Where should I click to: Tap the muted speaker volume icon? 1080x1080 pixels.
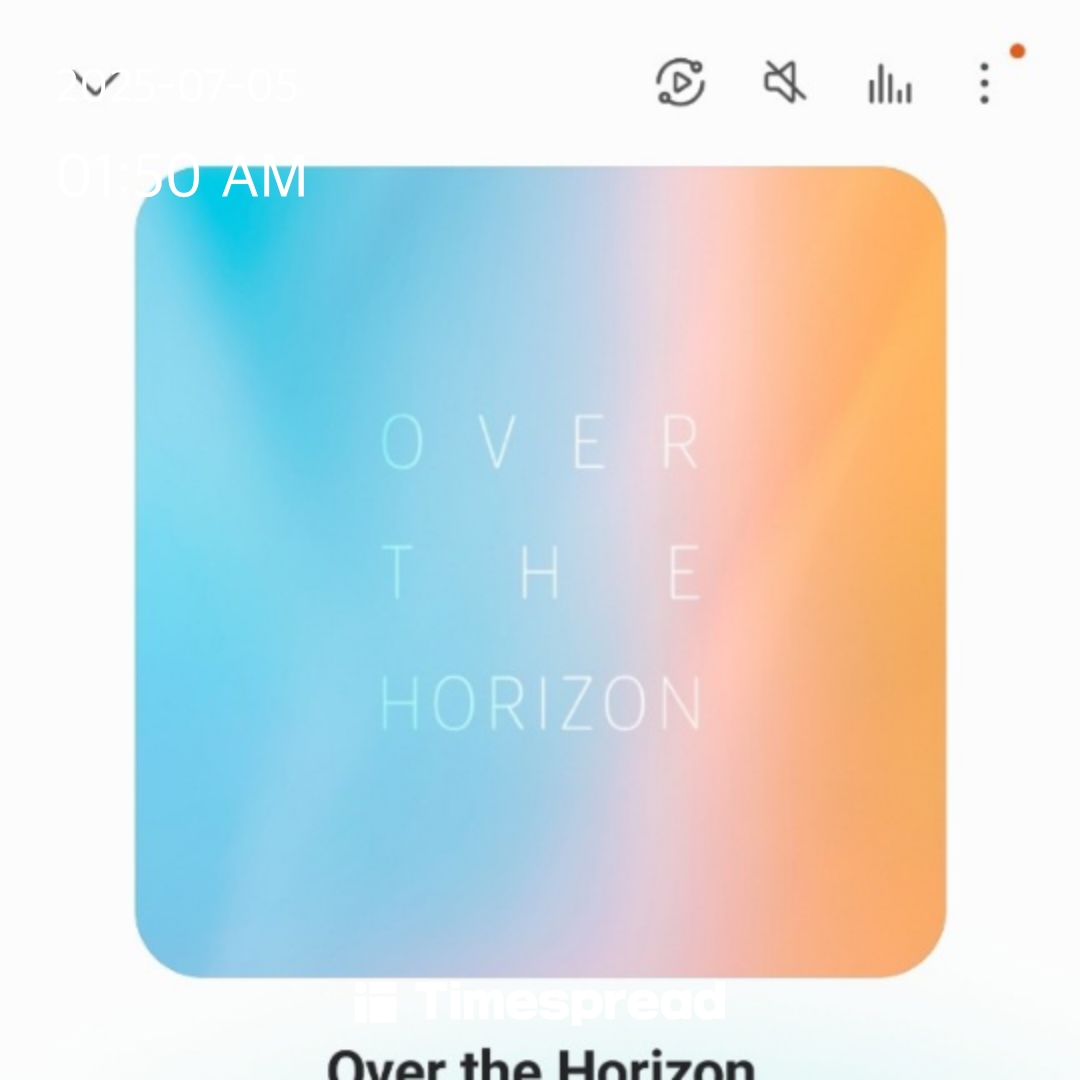(x=785, y=82)
